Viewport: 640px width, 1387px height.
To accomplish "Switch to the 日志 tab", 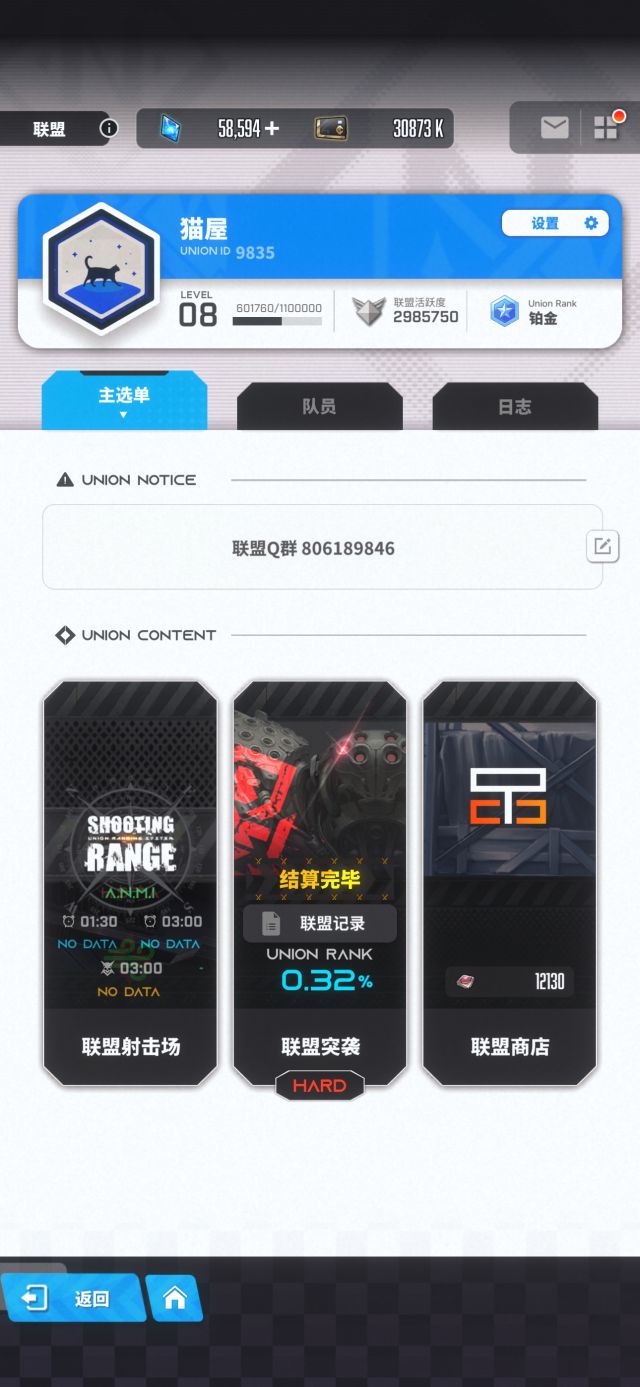I will 514,406.
